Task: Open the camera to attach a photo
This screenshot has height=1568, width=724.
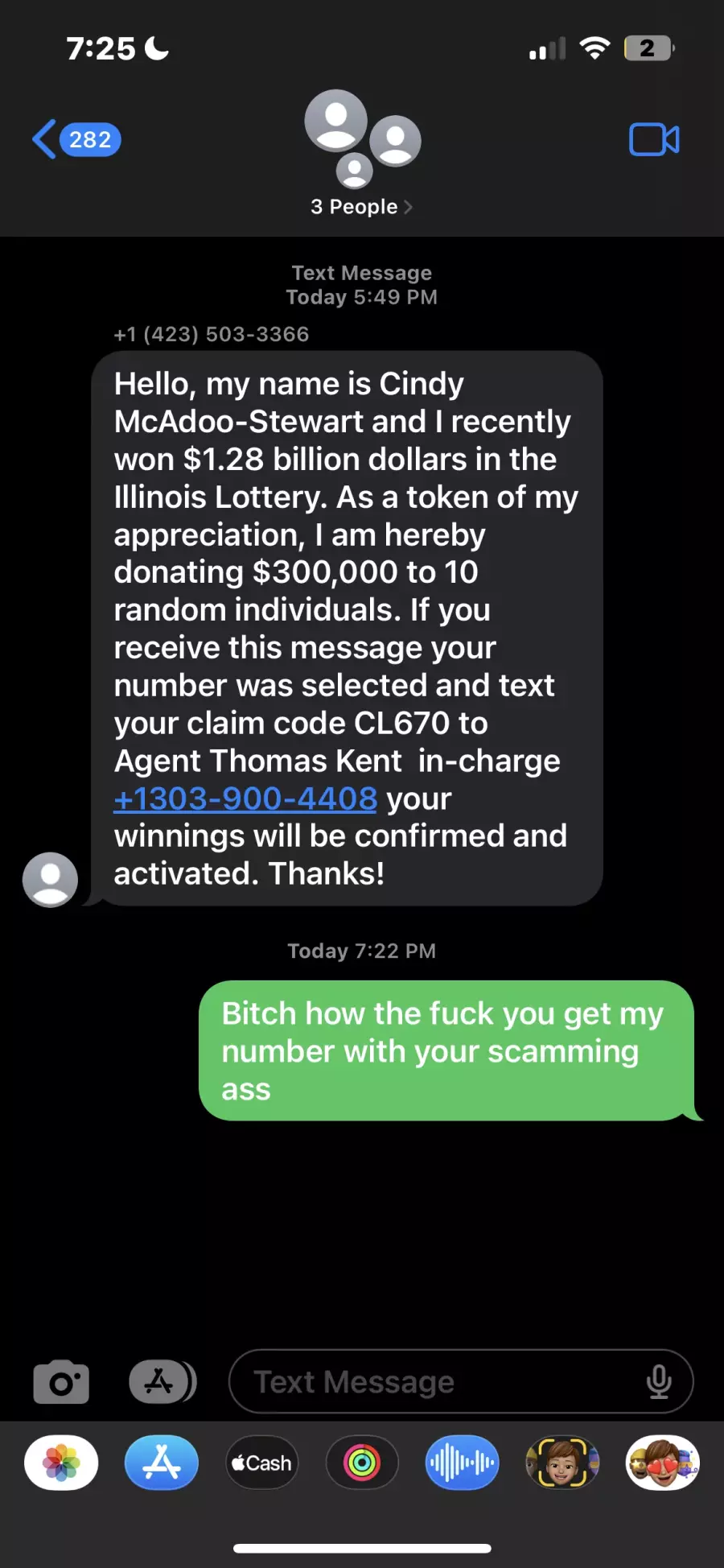Action: (61, 1381)
